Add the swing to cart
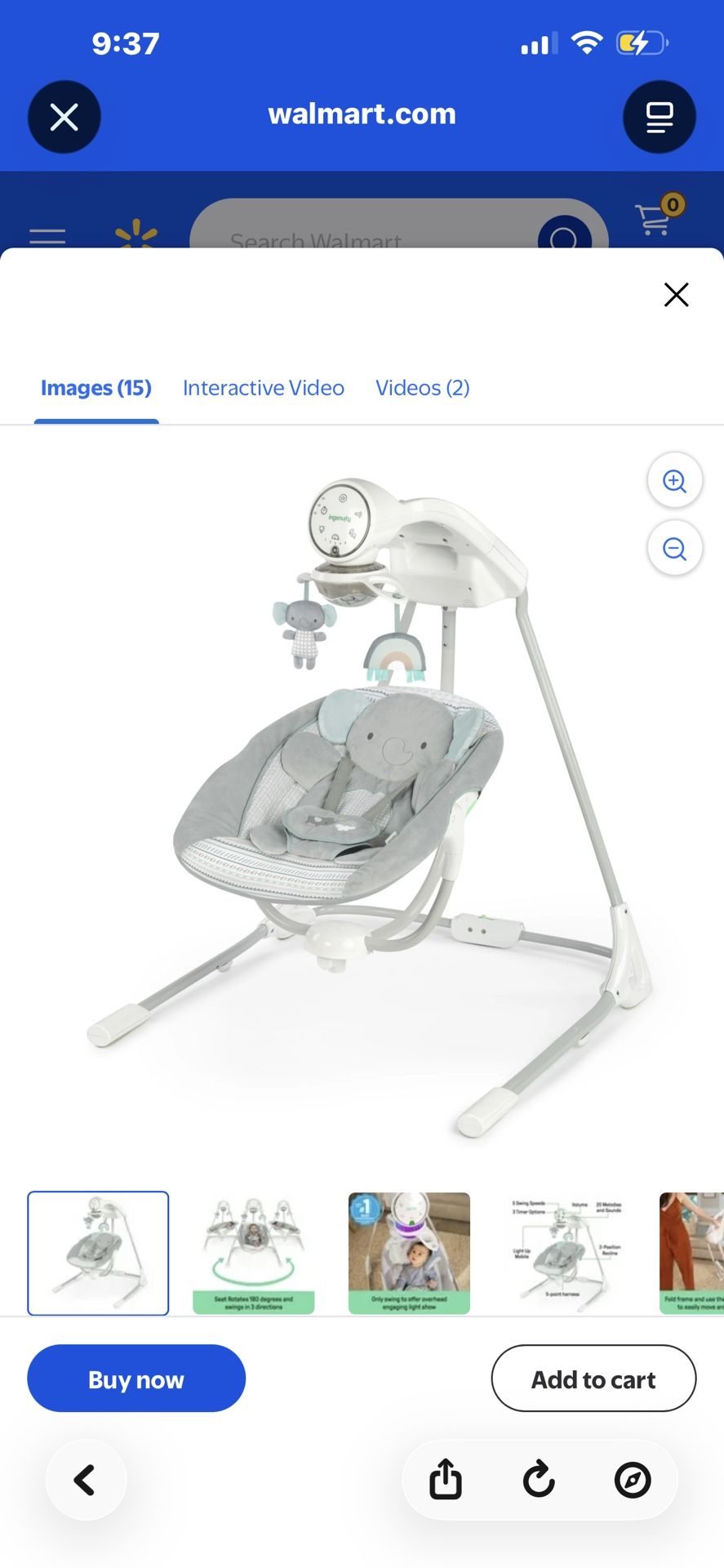Image resolution: width=724 pixels, height=1568 pixels. (x=593, y=1379)
